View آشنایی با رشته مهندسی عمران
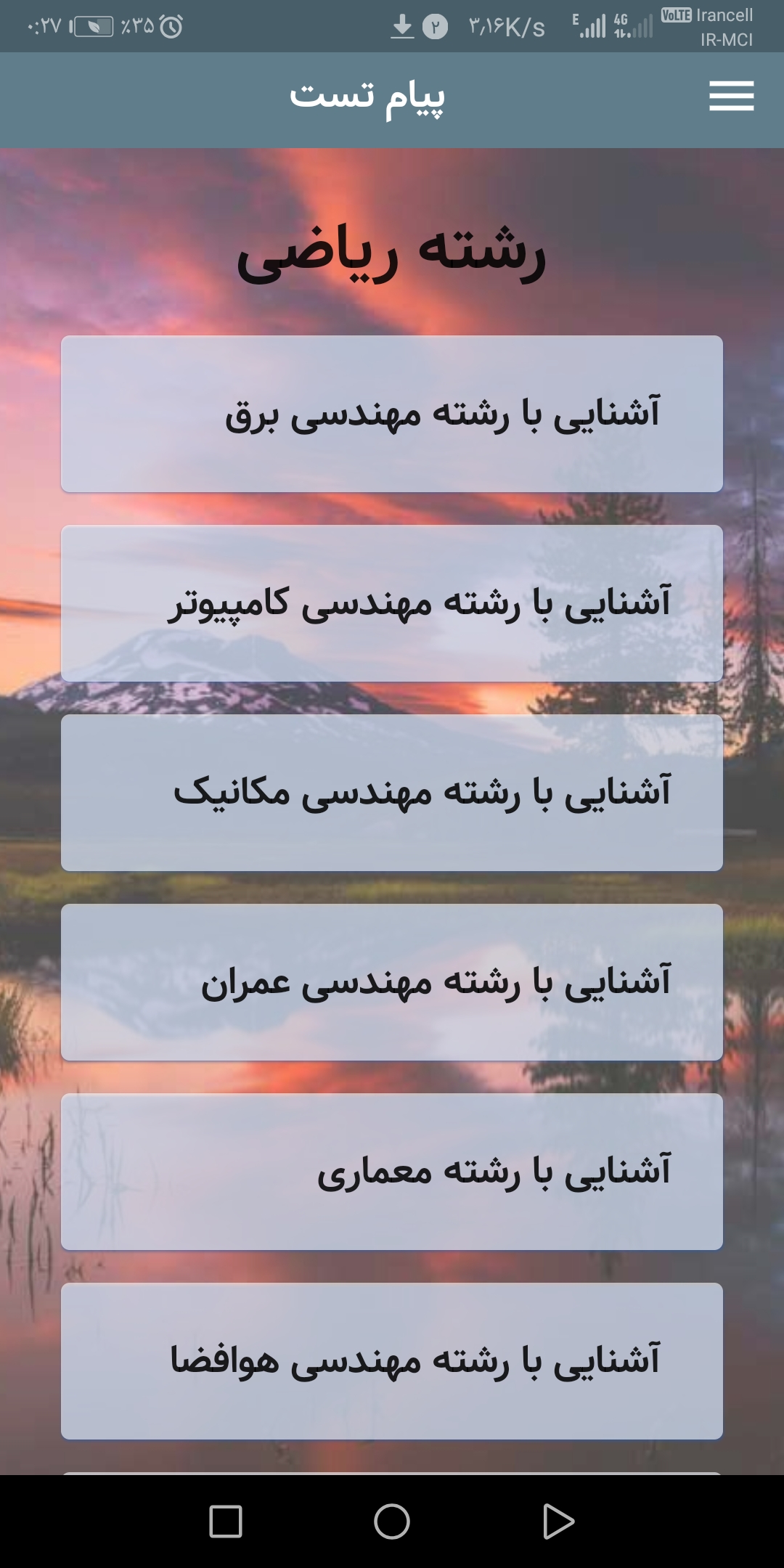 [x=392, y=982]
